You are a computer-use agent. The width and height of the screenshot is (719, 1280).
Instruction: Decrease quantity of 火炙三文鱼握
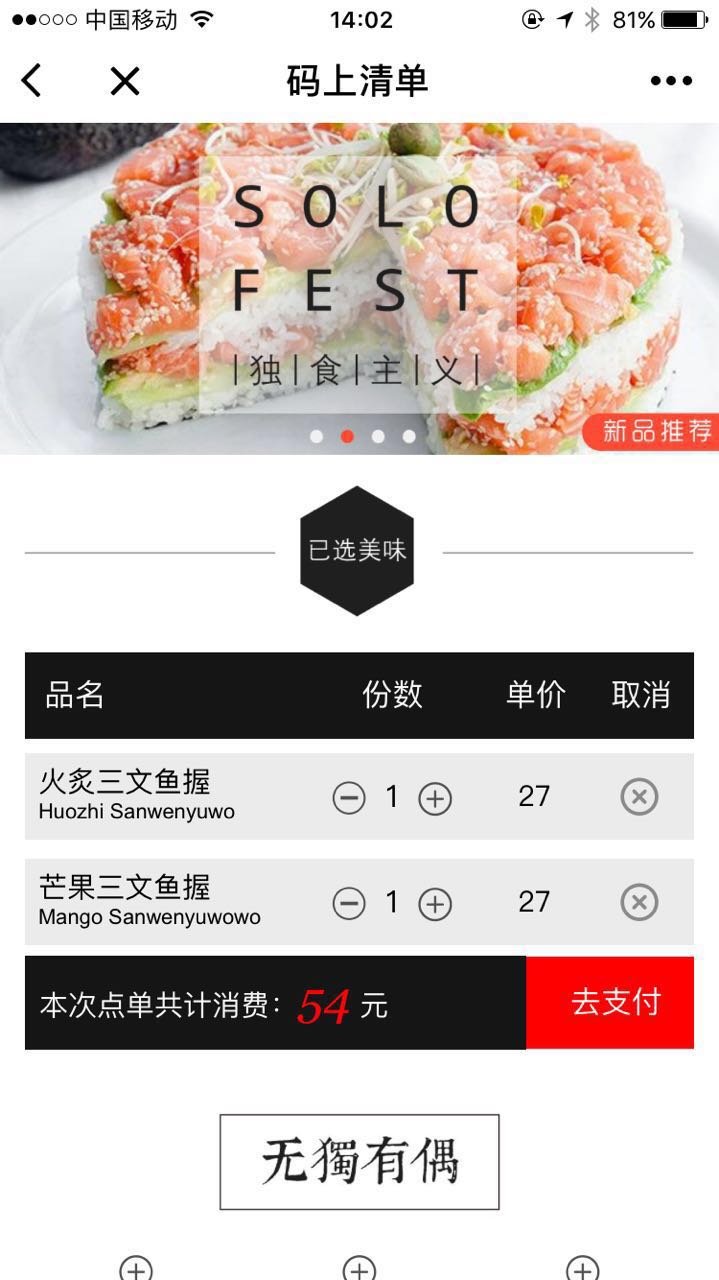[349, 798]
